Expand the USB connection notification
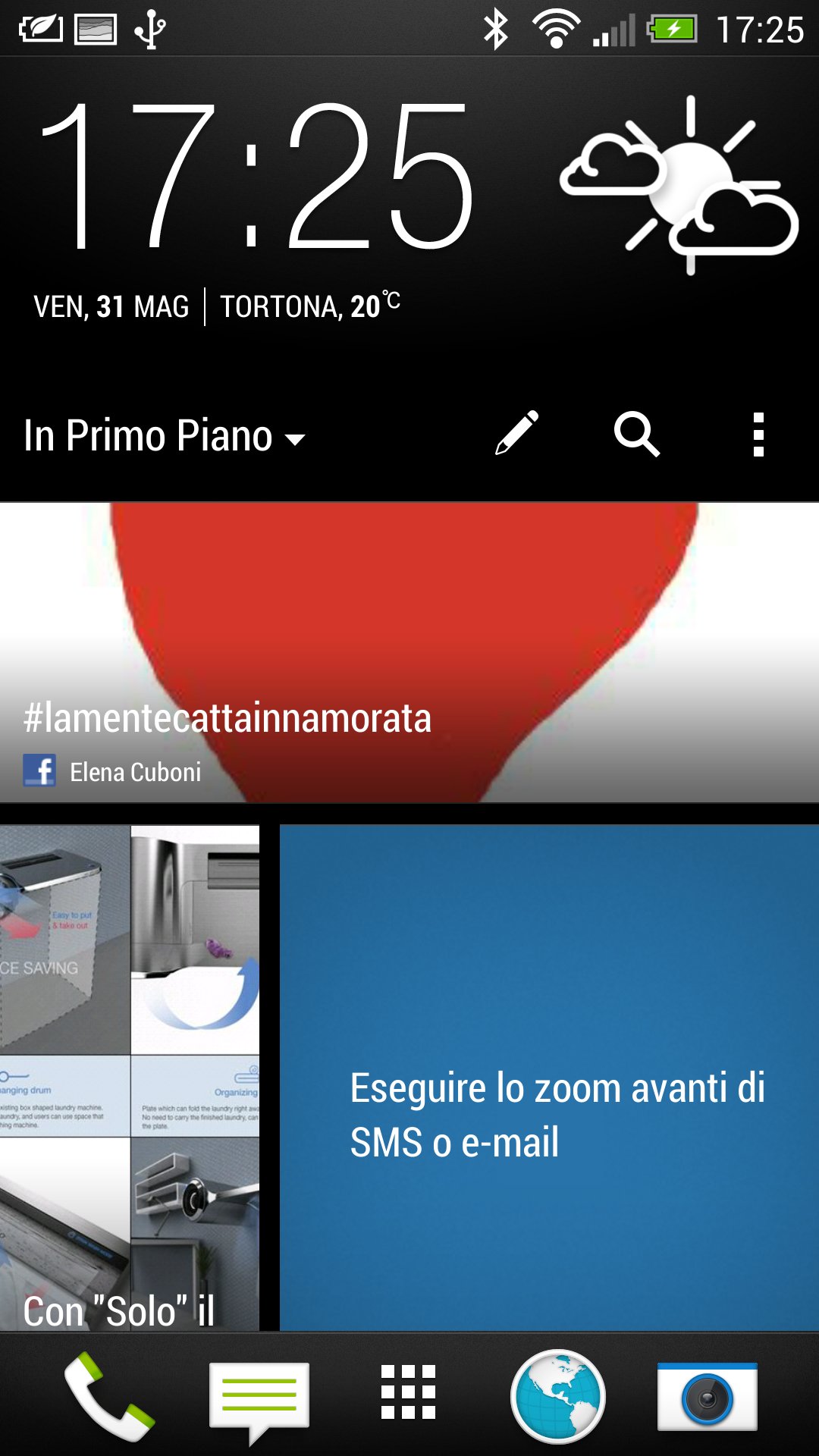819x1456 pixels. pyautogui.click(x=149, y=28)
